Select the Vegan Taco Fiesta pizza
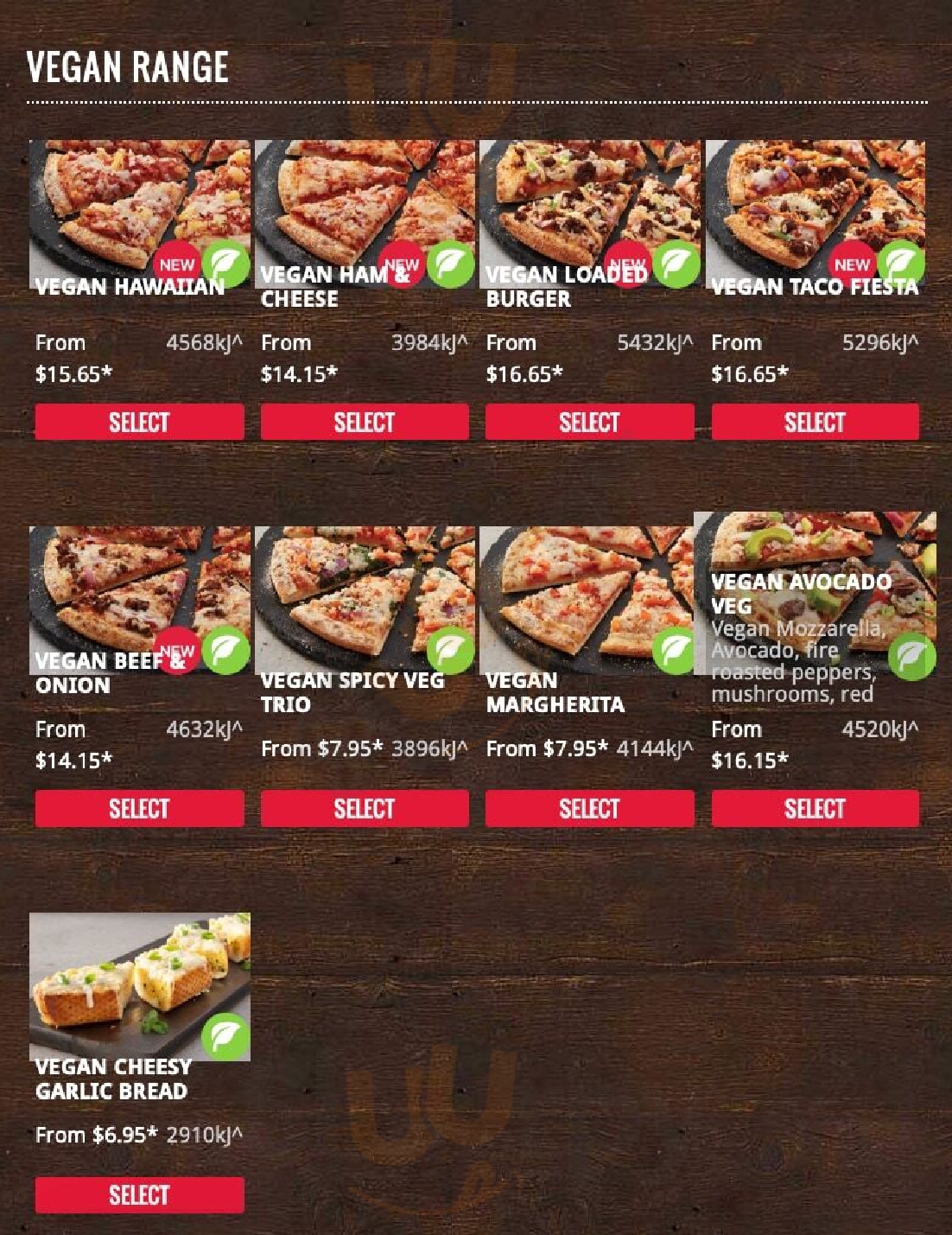Image resolution: width=952 pixels, height=1235 pixels. (815, 422)
